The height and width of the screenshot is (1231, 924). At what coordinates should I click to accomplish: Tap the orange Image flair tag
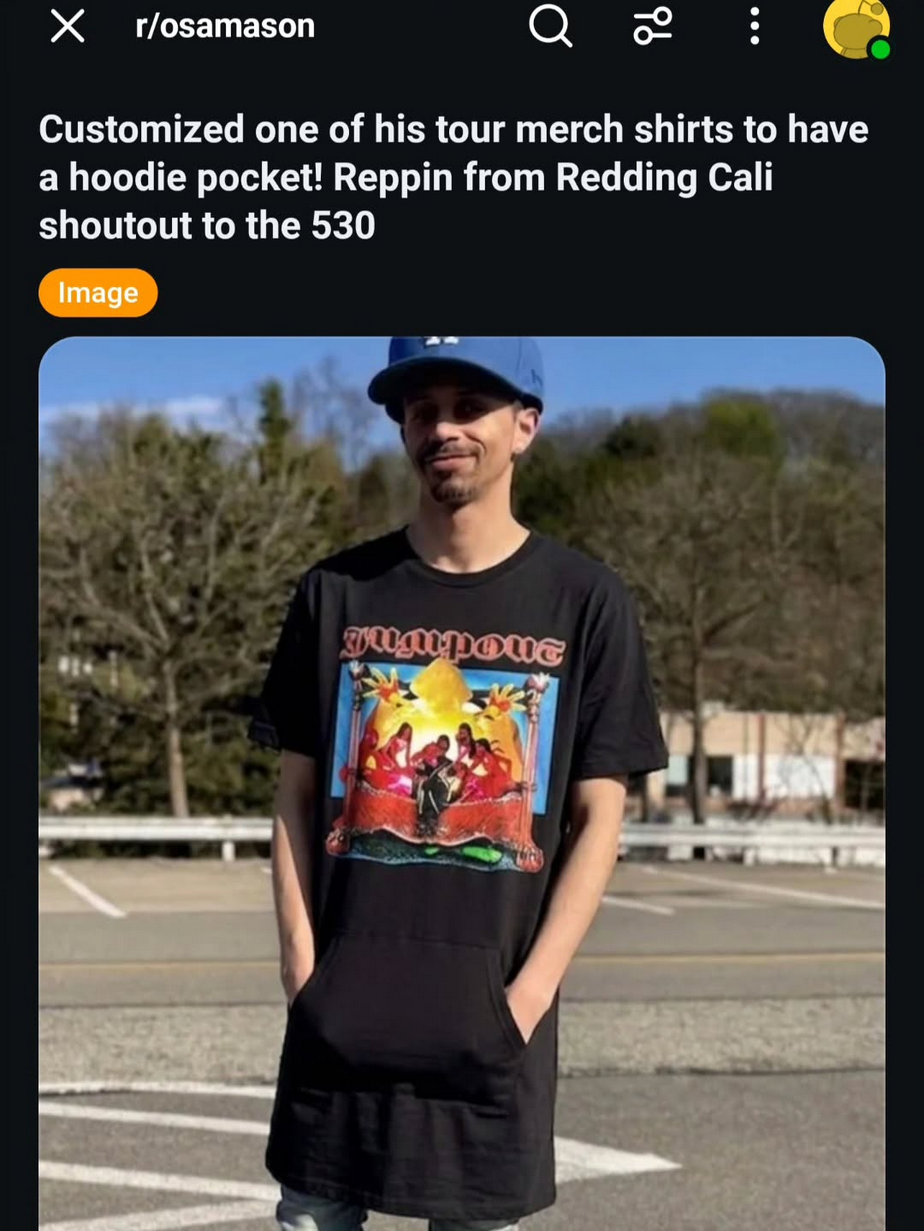coord(98,292)
